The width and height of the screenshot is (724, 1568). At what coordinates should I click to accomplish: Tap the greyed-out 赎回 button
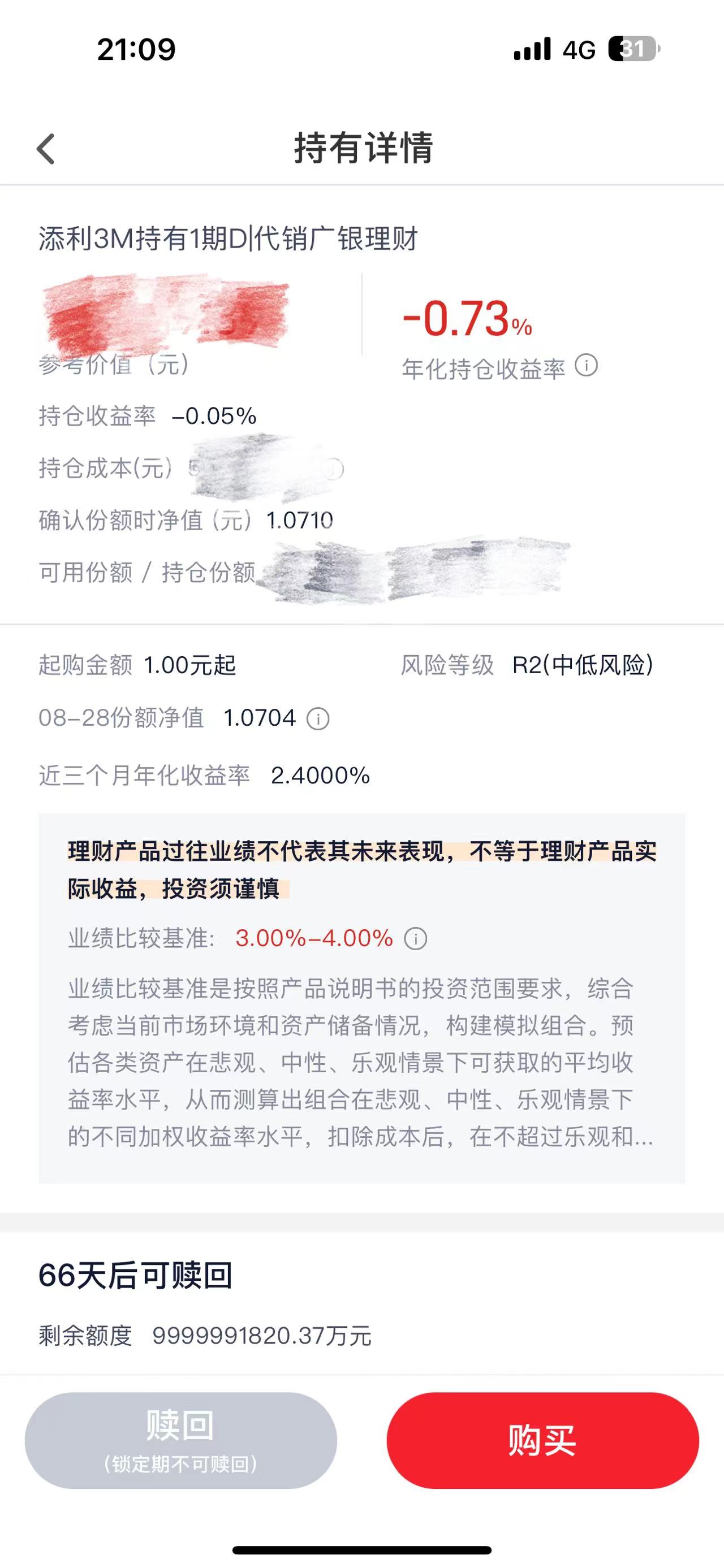click(x=180, y=1440)
